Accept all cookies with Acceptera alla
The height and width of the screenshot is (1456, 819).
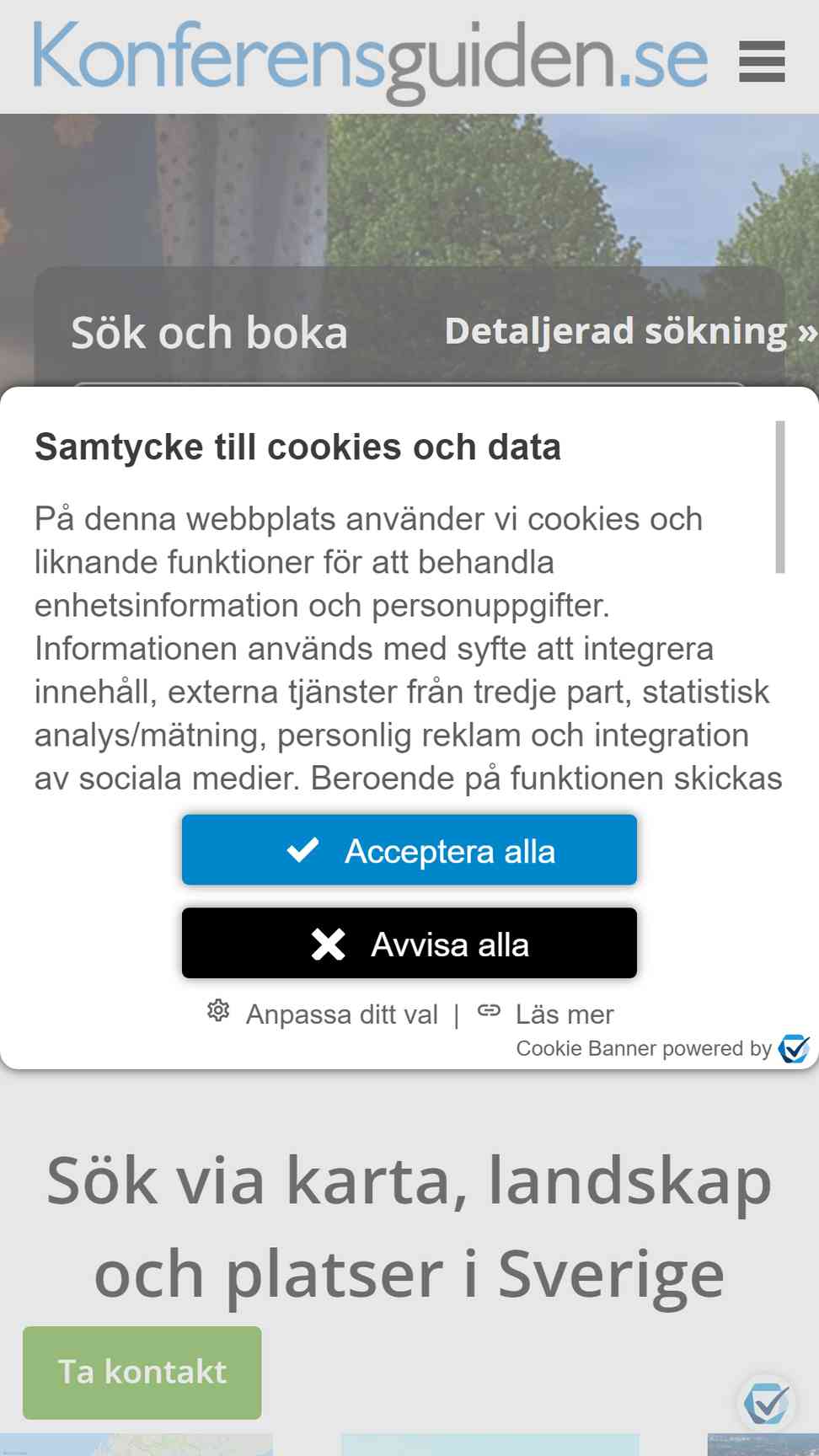(x=409, y=850)
